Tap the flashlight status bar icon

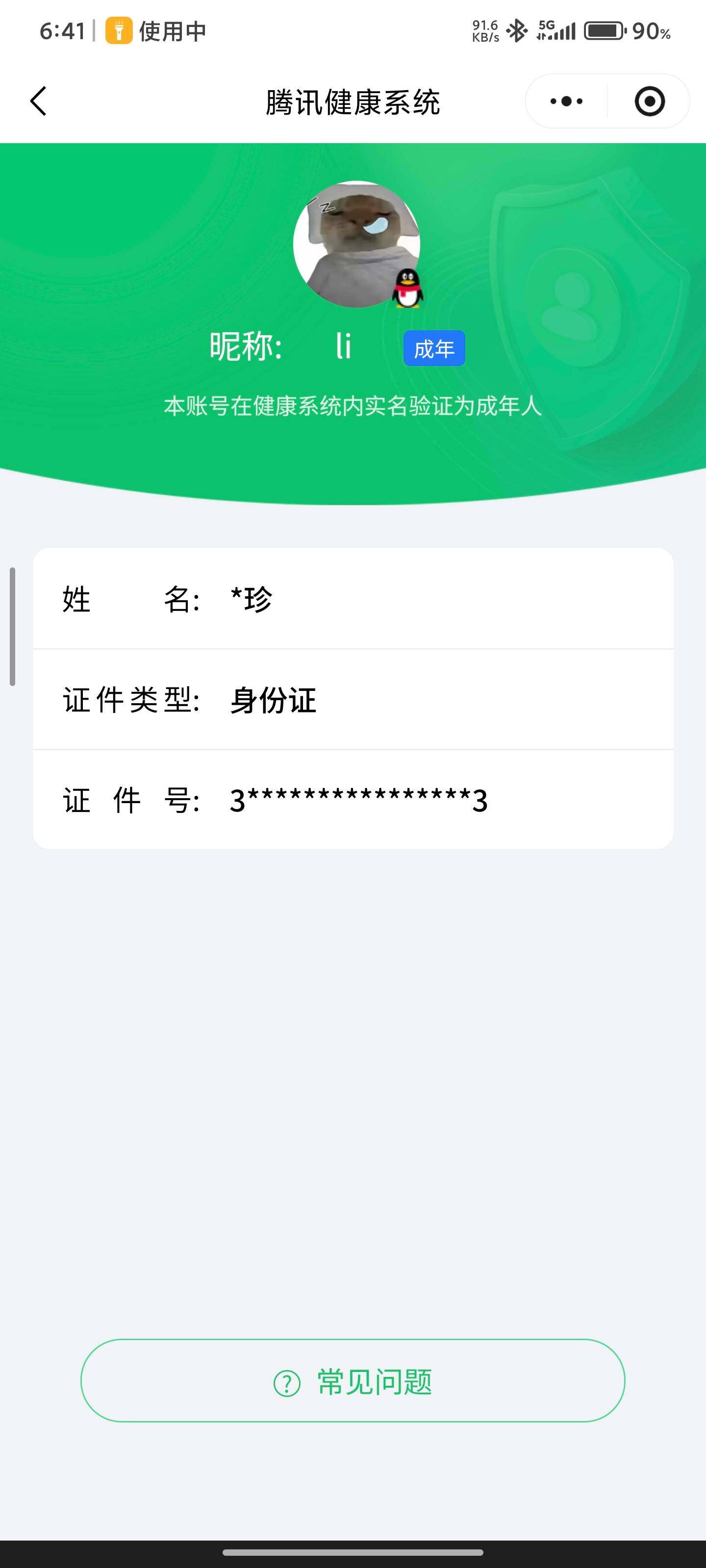tap(120, 30)
